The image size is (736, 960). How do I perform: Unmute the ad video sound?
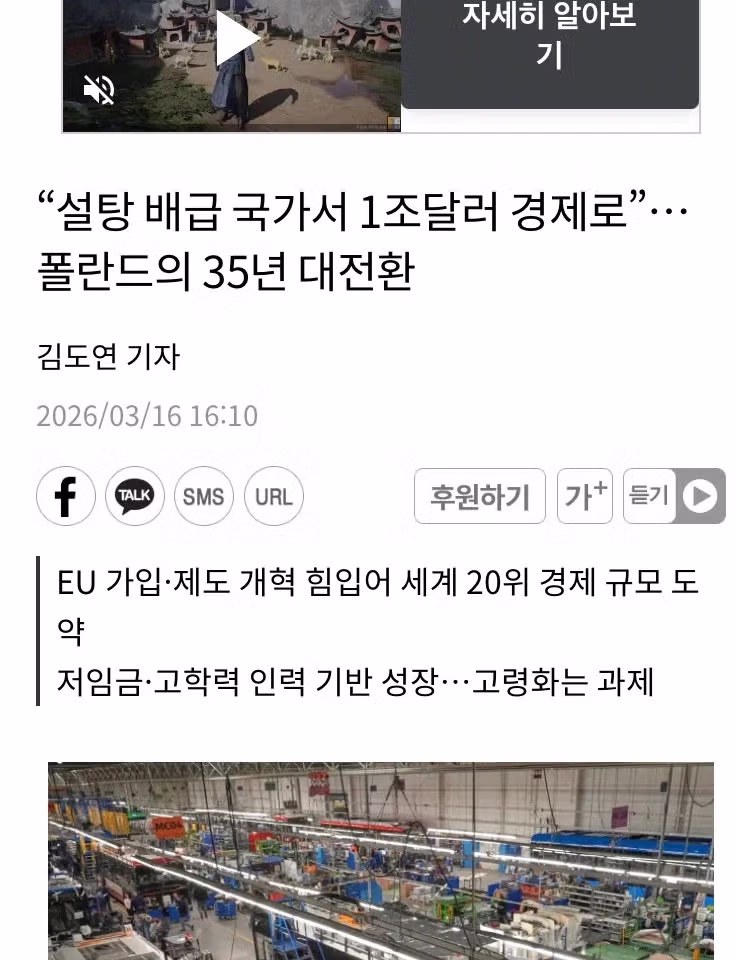(98, 91)
